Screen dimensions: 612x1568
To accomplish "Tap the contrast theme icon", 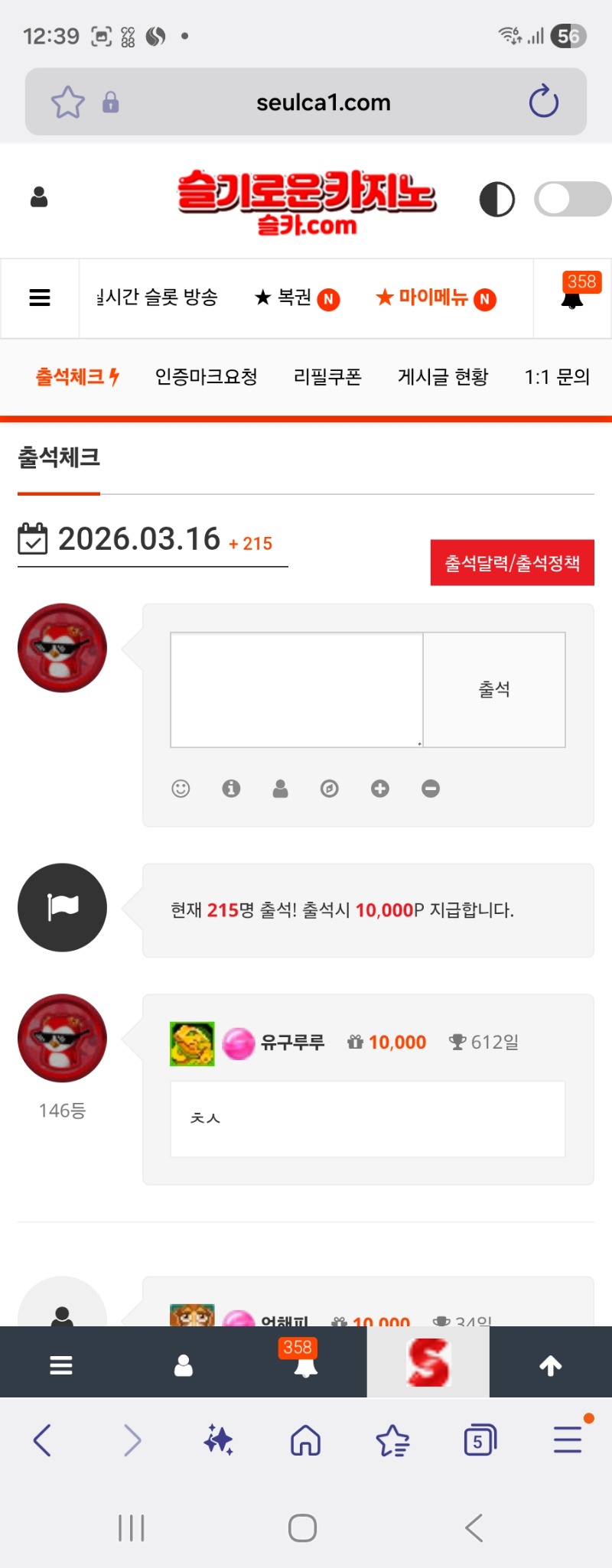I will pyautogui.click(x=497, y=200).
